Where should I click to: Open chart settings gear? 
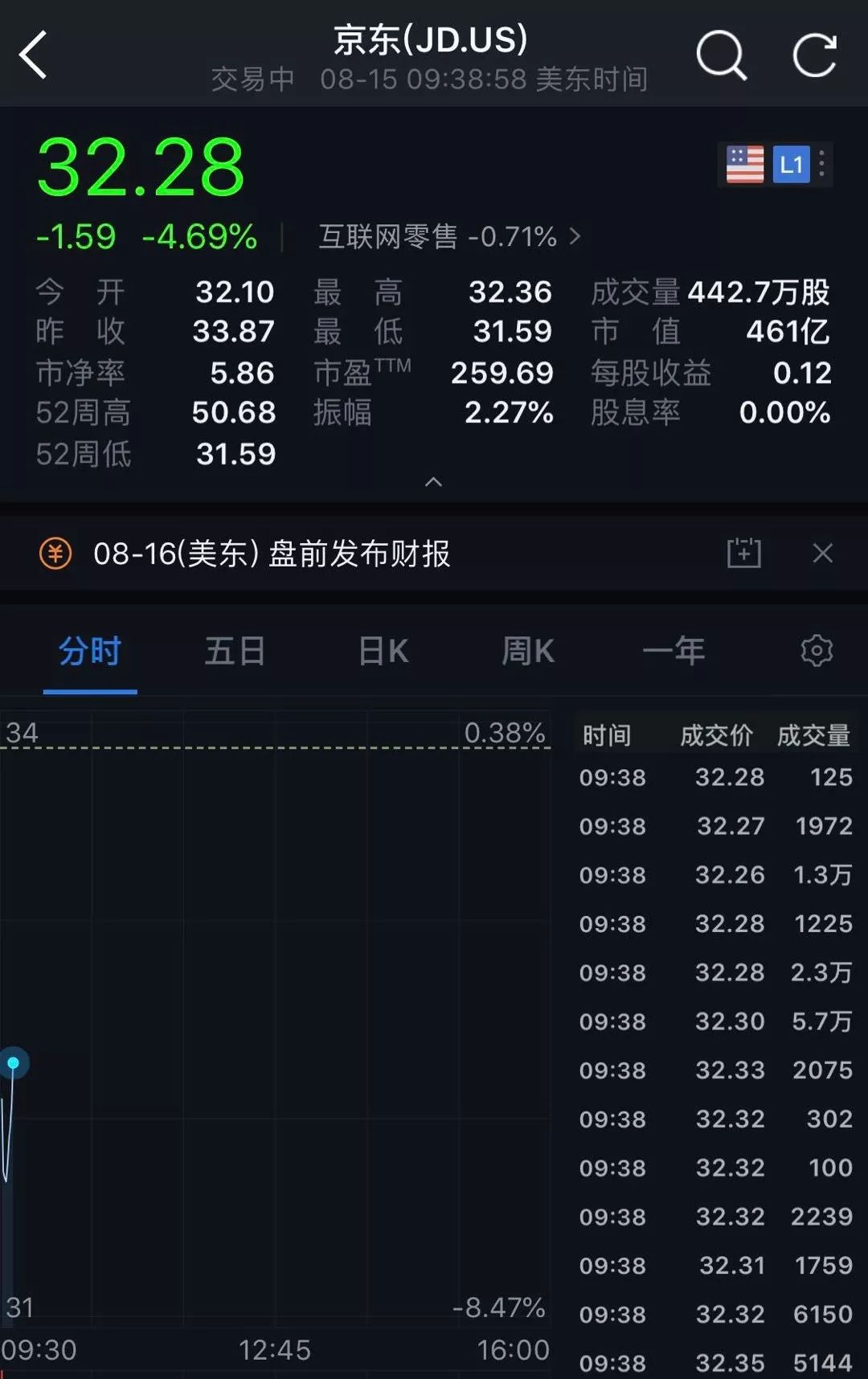[x=817, y=651]
